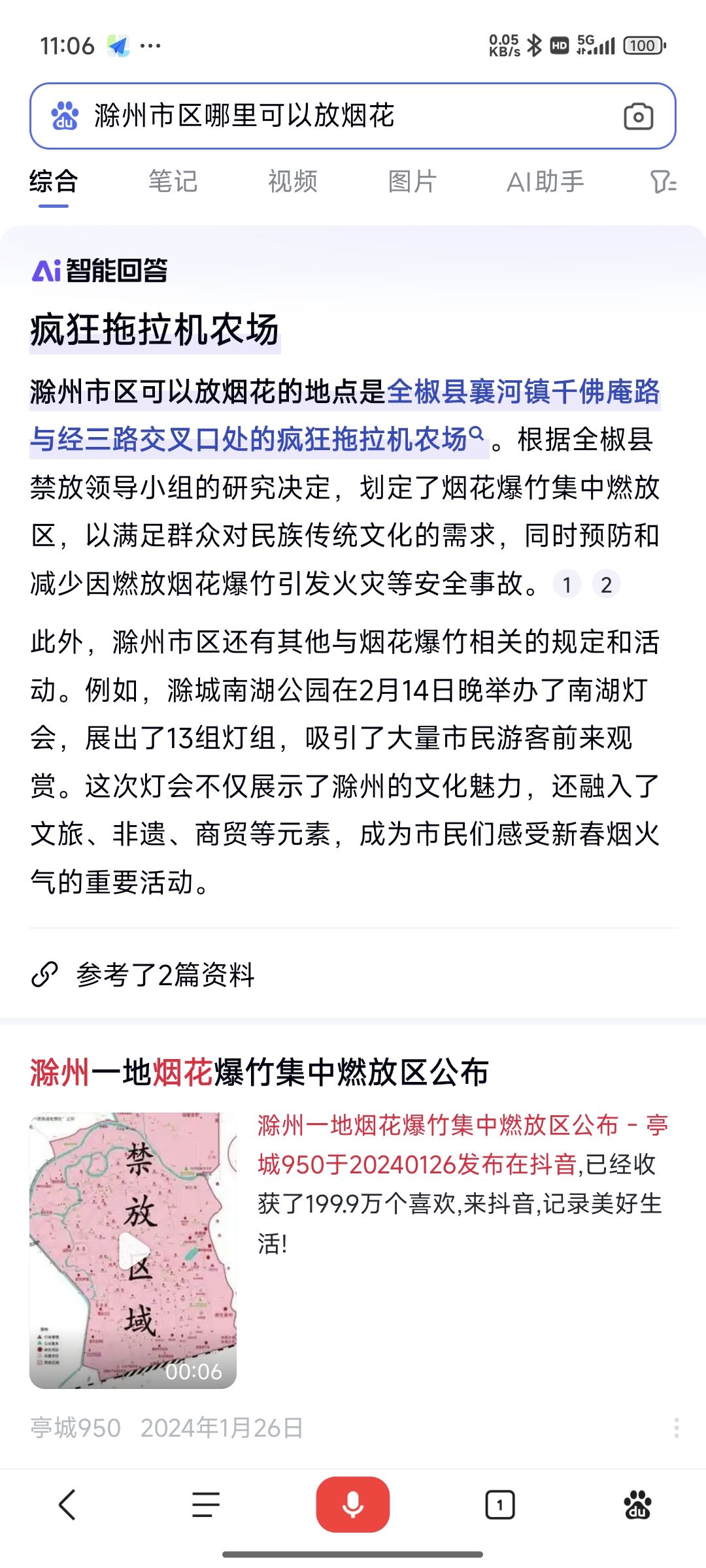Go back with the bottom arrow
The width and height of the screenshot is (706, 1568).
(68, 1505)
